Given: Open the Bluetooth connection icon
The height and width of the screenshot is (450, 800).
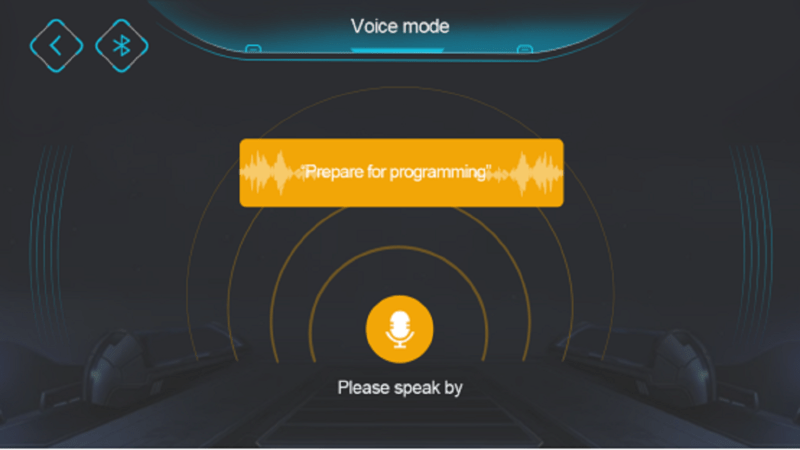Looking at the screenshot, I should coord(121,45).
